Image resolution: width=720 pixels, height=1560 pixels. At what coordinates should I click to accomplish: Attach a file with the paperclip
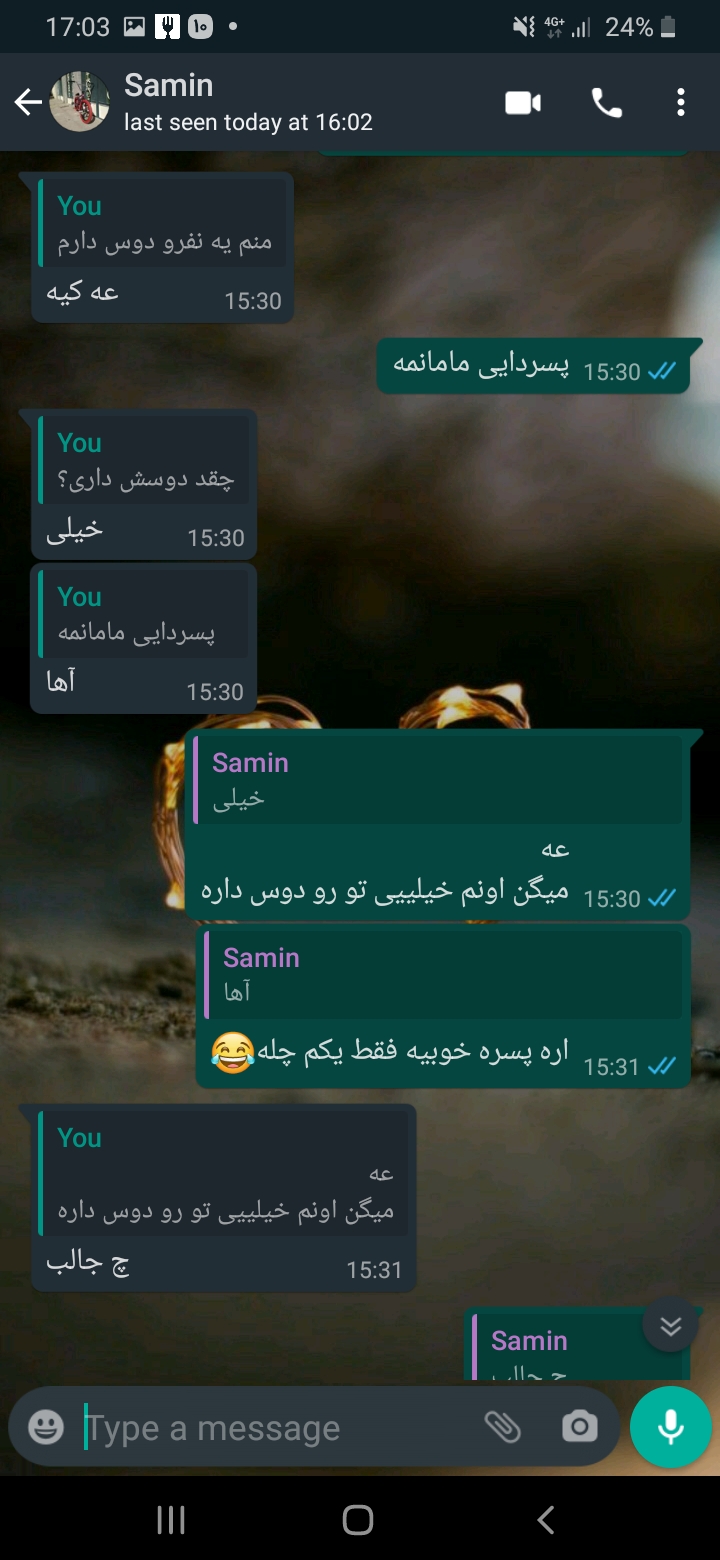click(502, 1427)
